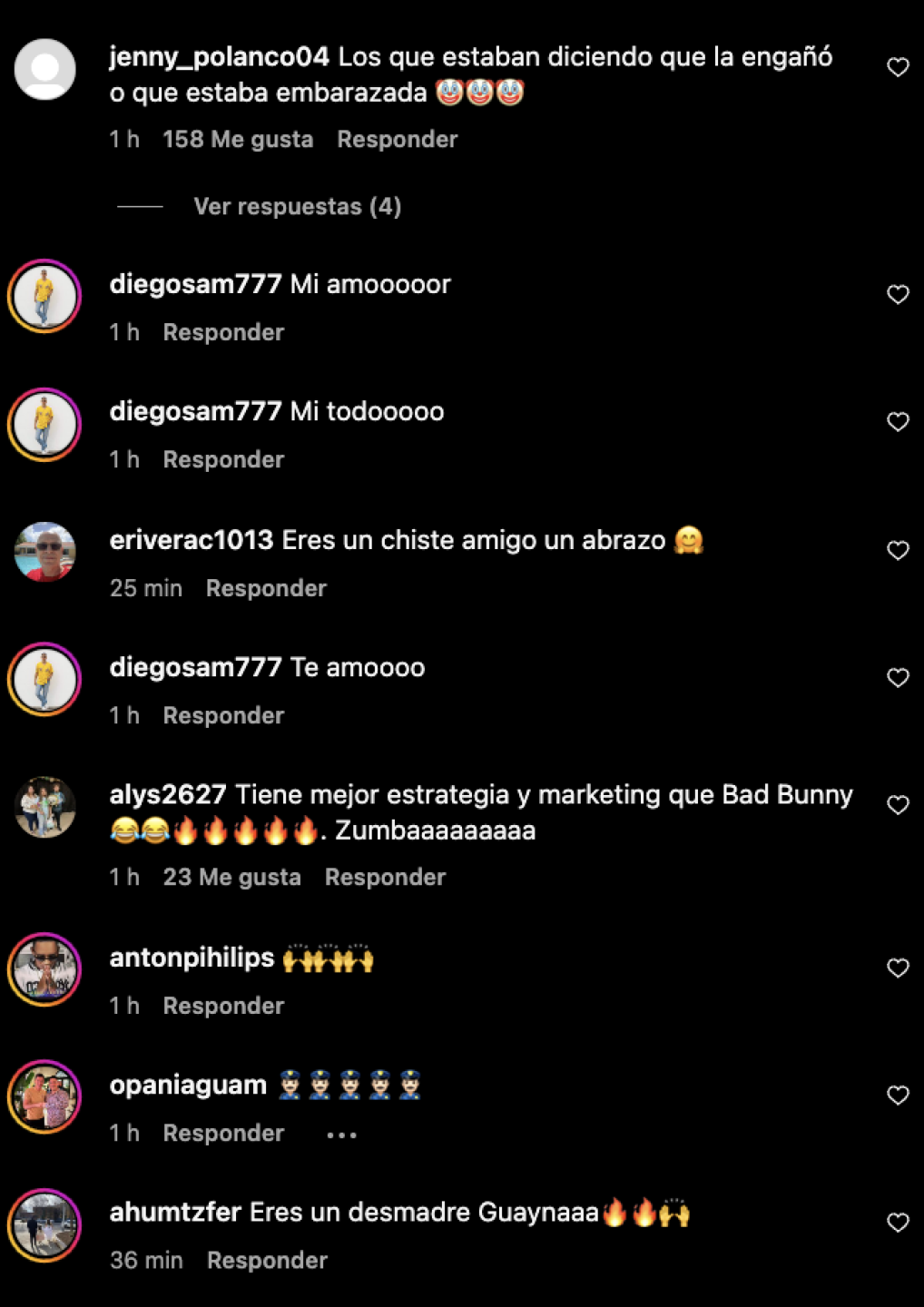Reply to ahumtzfer's comment

click(267, 1261)
